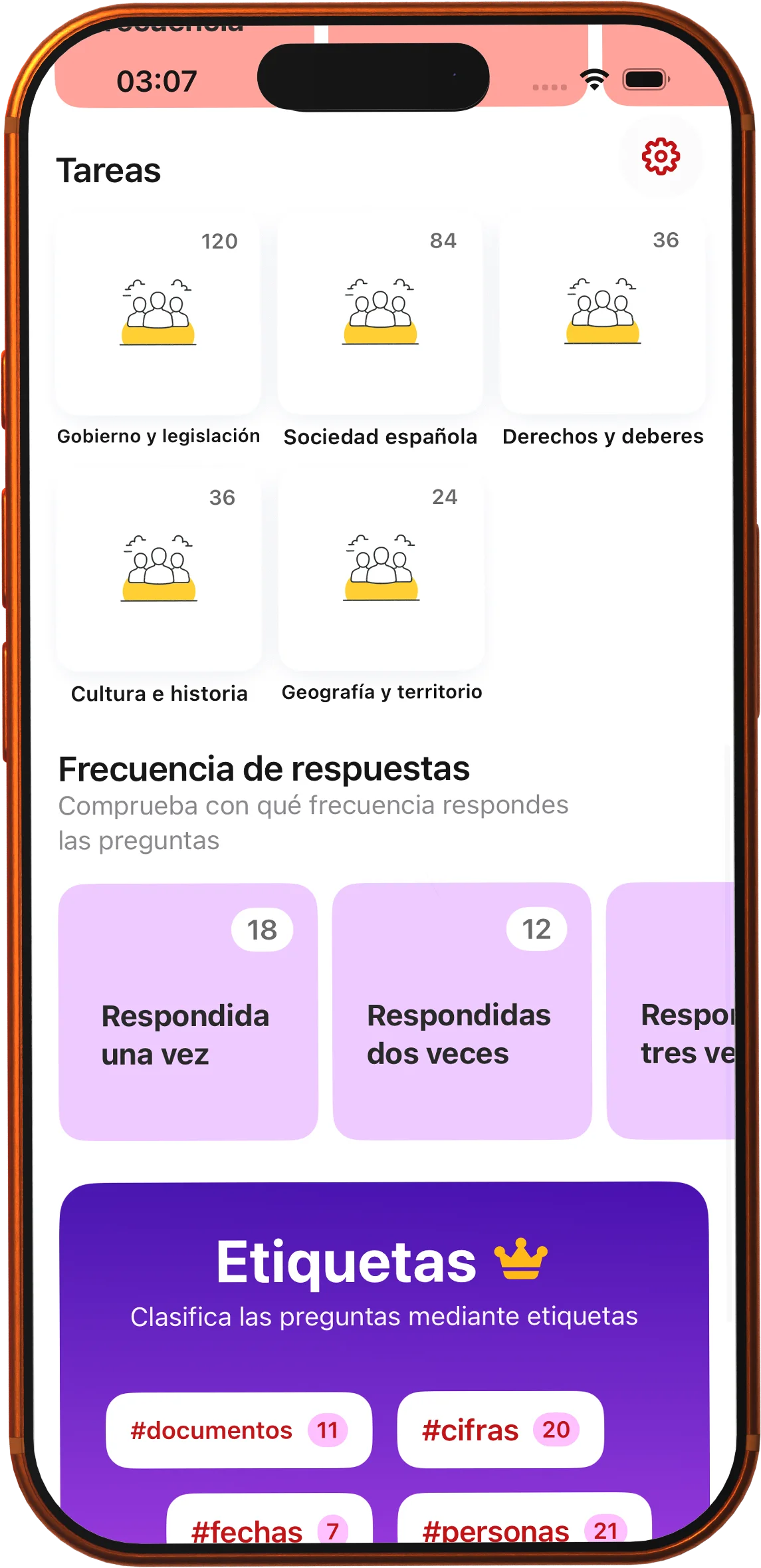
Task: Open settings via the gear icon
Action: [661, 157]
